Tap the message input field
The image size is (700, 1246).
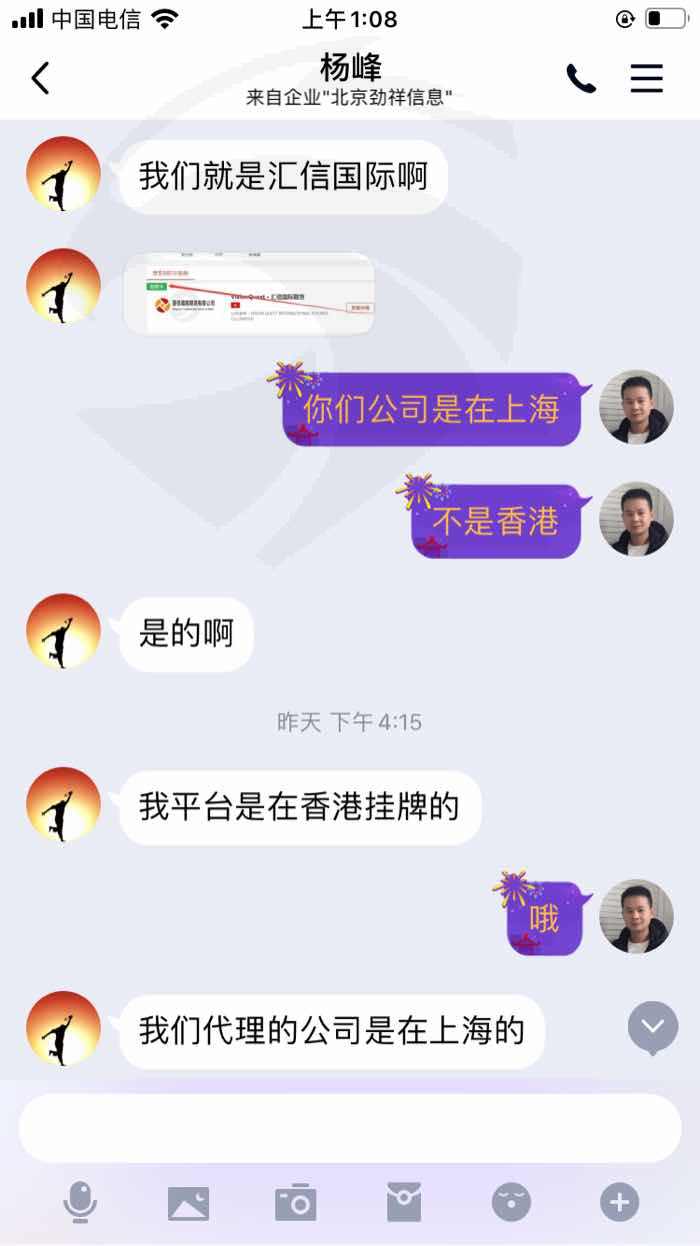(350, 1128)
